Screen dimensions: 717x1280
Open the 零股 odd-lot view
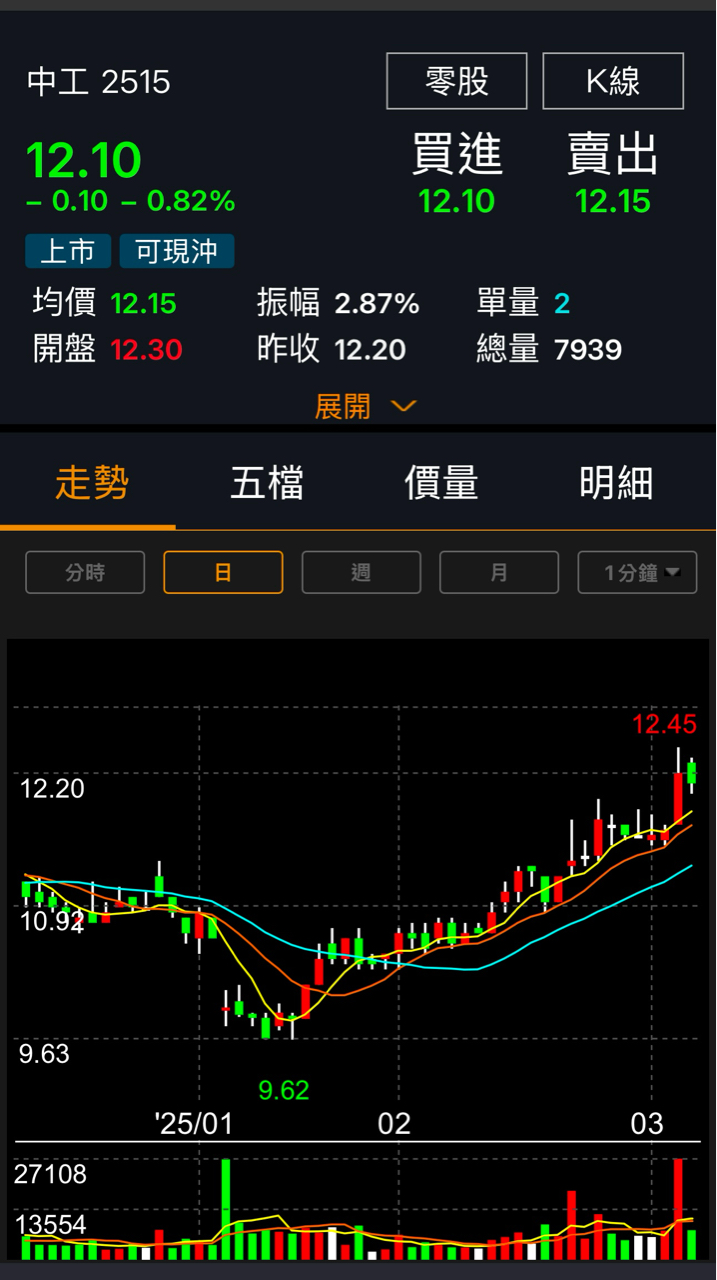coord(457,81)
